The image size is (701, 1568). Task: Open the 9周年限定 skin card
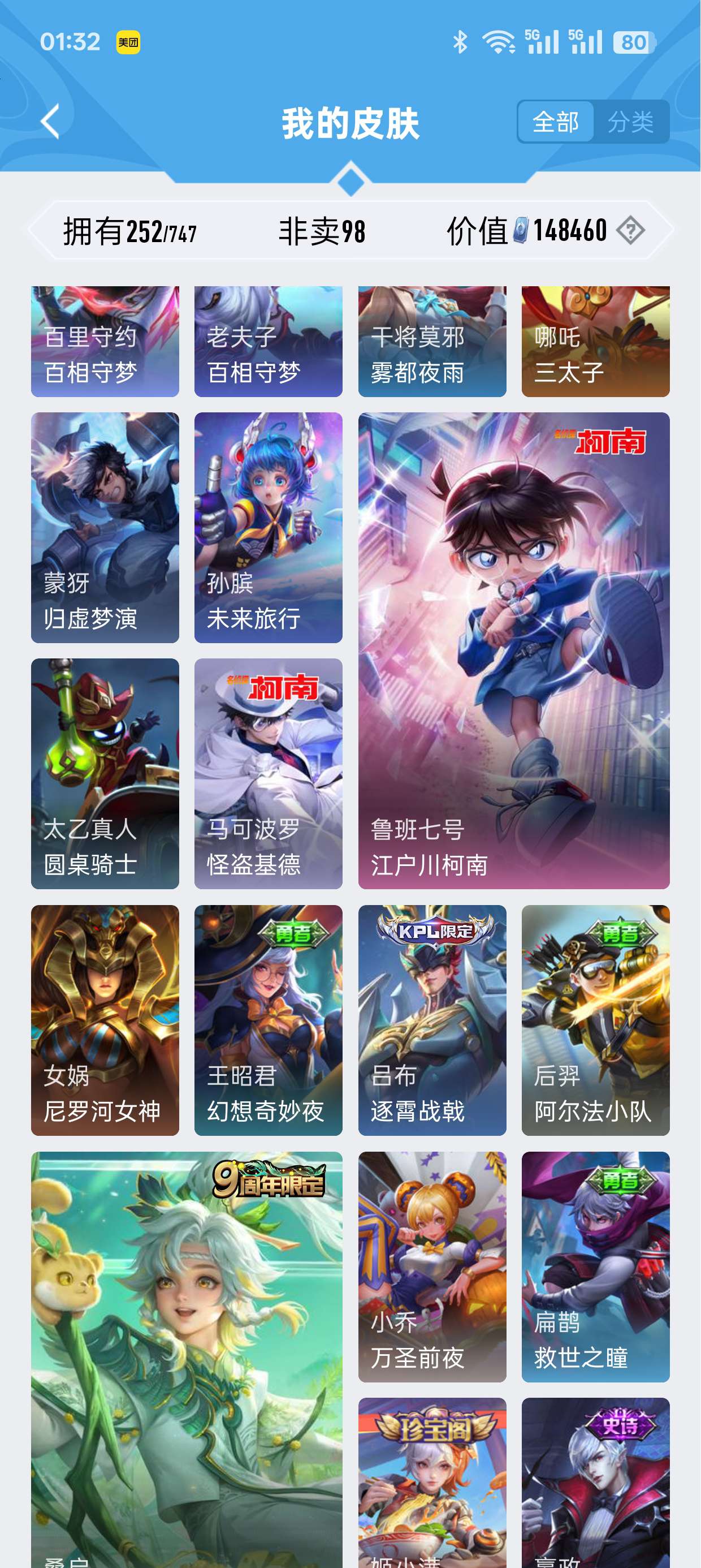[x=186, y=1358]
